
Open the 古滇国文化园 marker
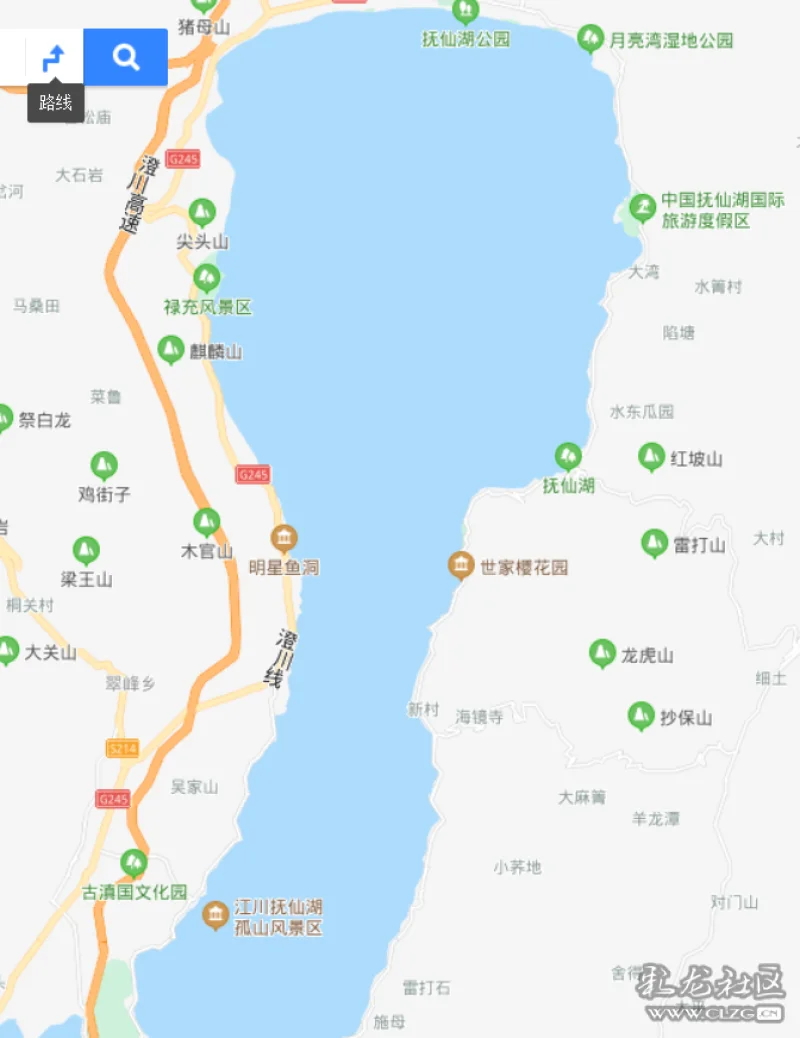(x=134, y=862)
